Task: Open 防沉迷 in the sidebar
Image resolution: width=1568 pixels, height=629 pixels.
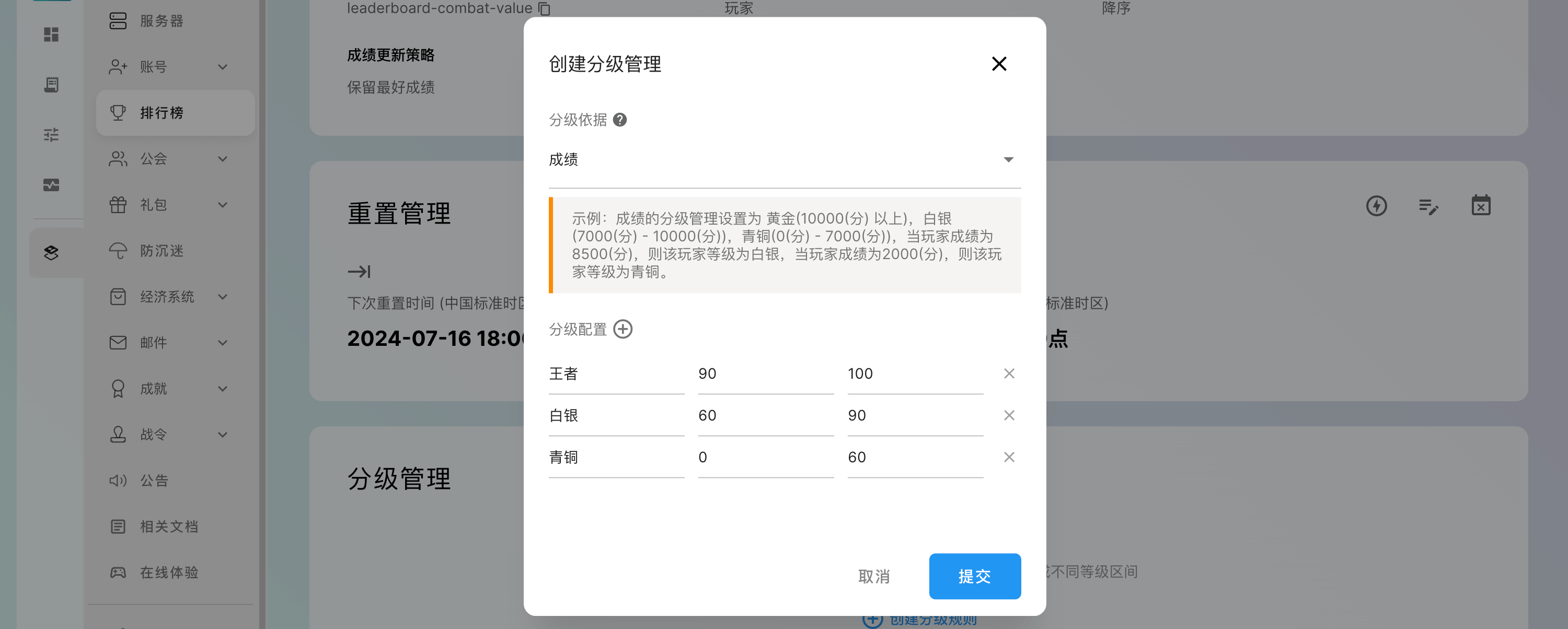Action: point(160,251)
